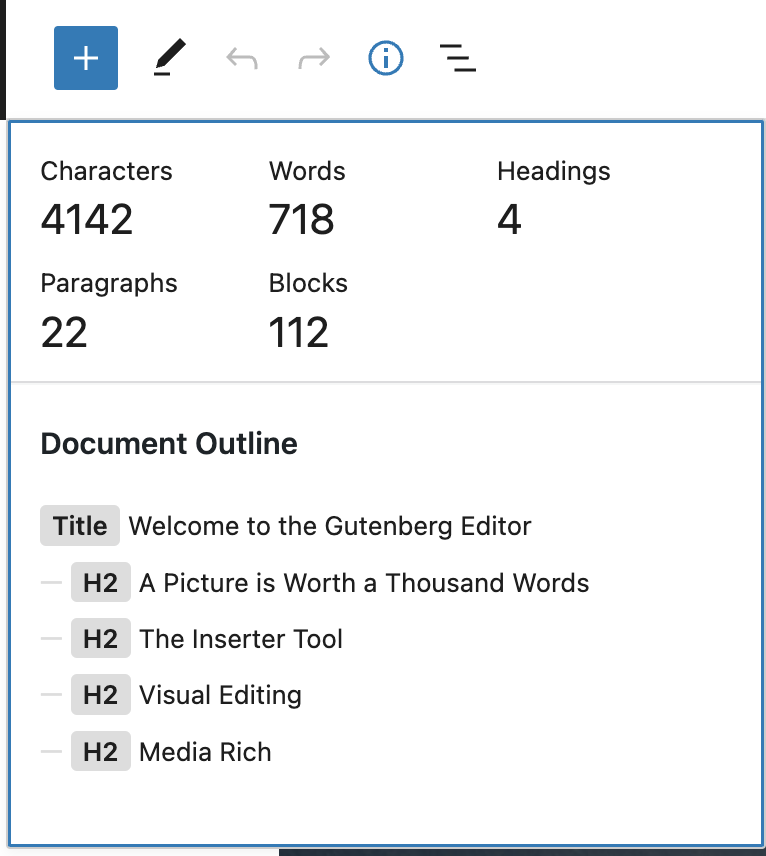Click the Paragraphs statistic 22
Viewport: 766px width, 856px height.
64,332
